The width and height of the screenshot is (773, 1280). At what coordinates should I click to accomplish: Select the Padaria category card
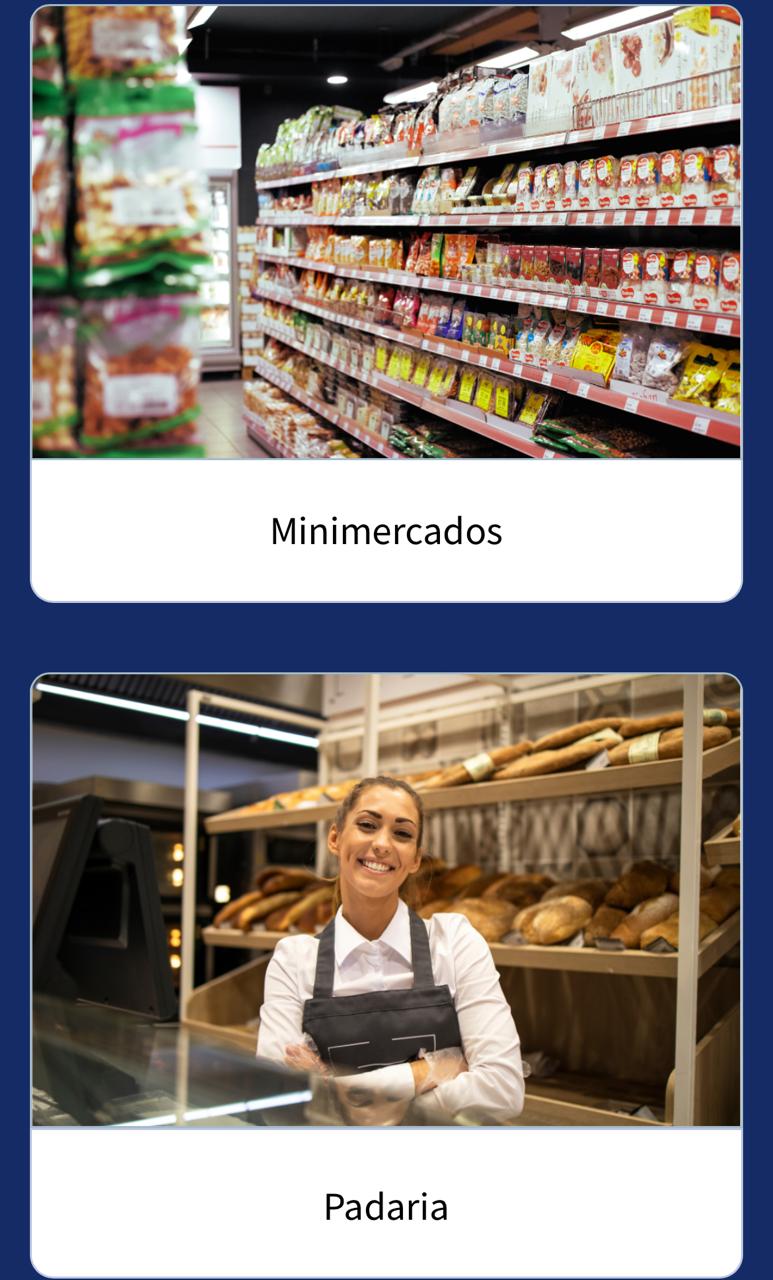386,975
